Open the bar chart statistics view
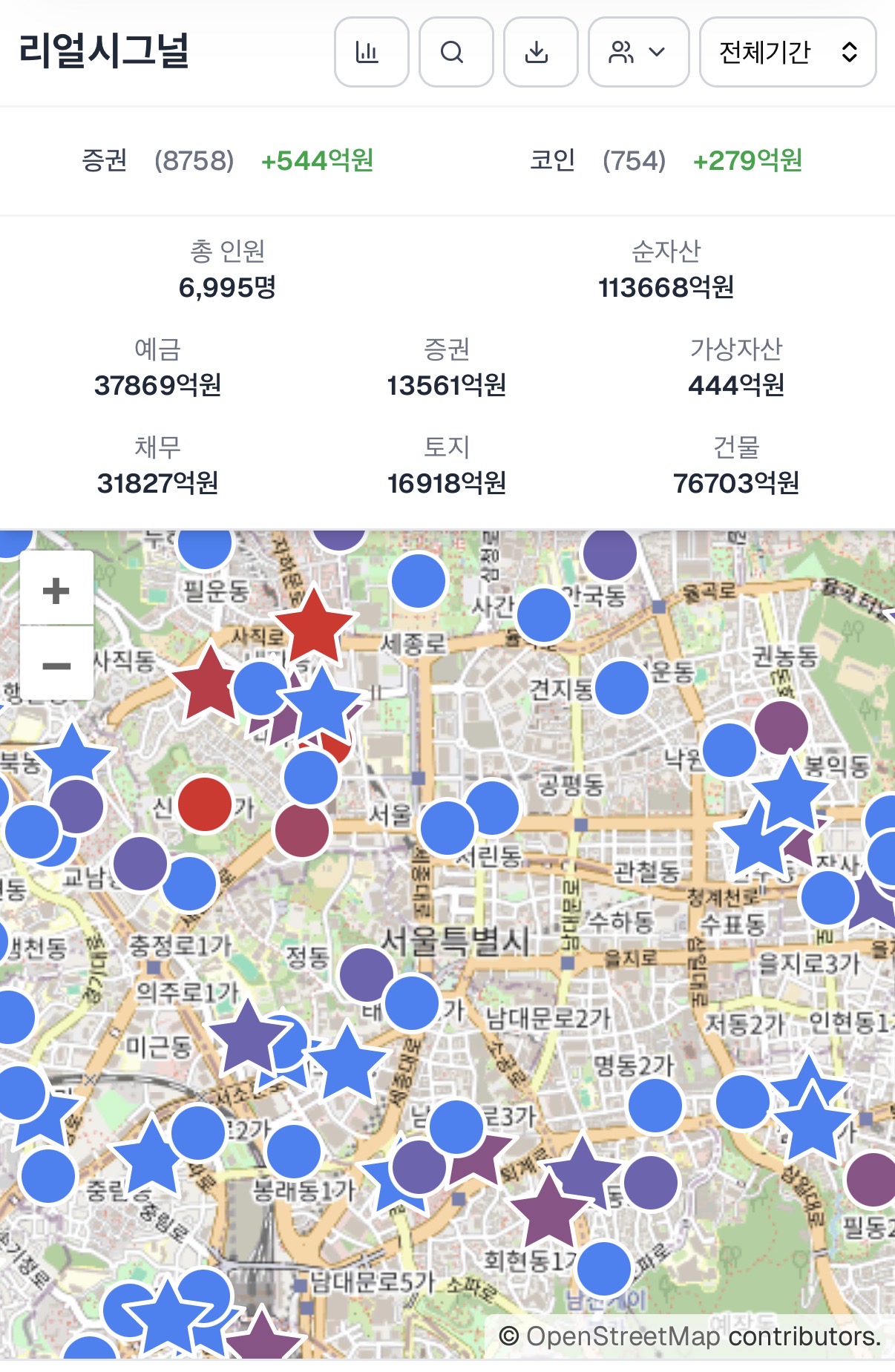Image resolution: width=895 pixels, height=1372 pixels. click(x=371, y=52)
